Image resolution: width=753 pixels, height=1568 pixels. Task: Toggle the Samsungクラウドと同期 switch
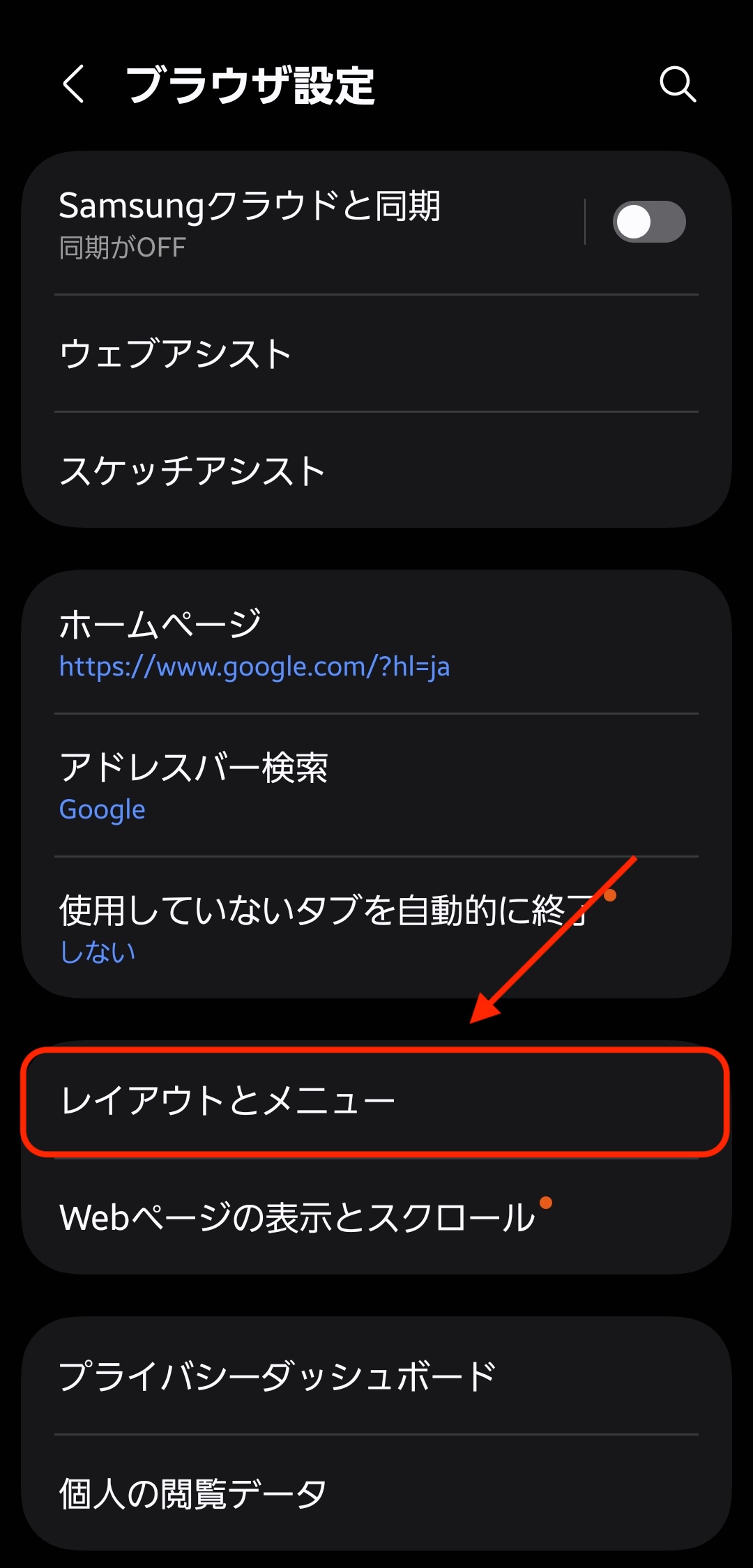tap(648, 222)
